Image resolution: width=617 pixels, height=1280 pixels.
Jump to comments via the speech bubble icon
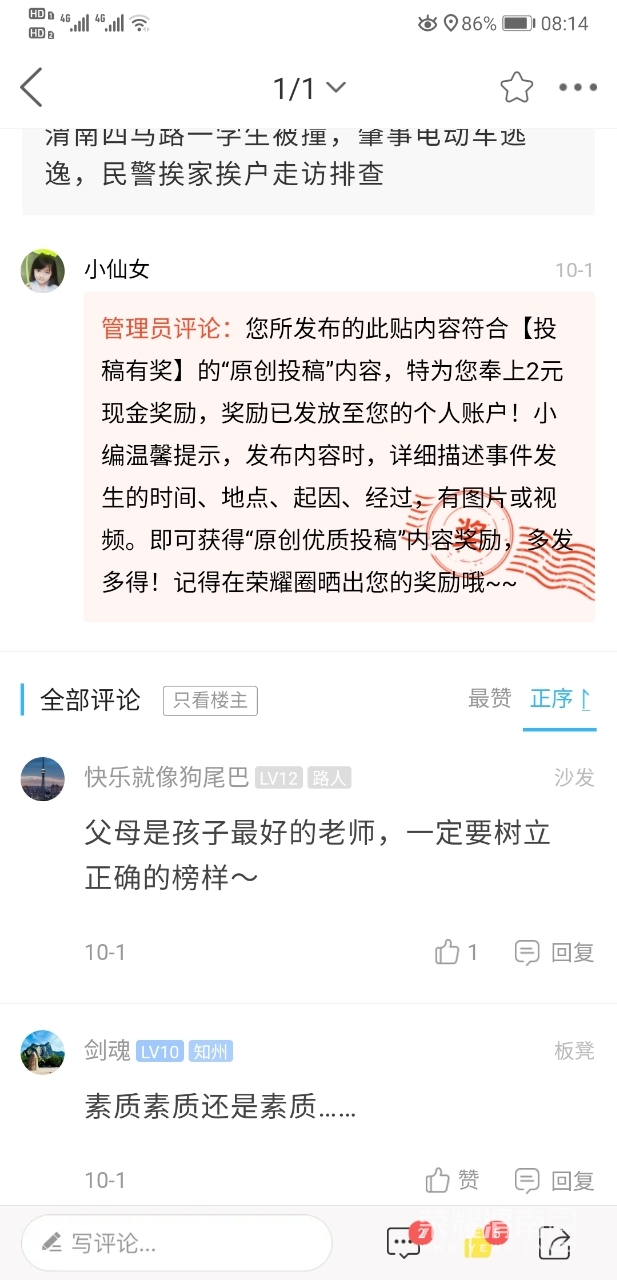(404, 1242)
